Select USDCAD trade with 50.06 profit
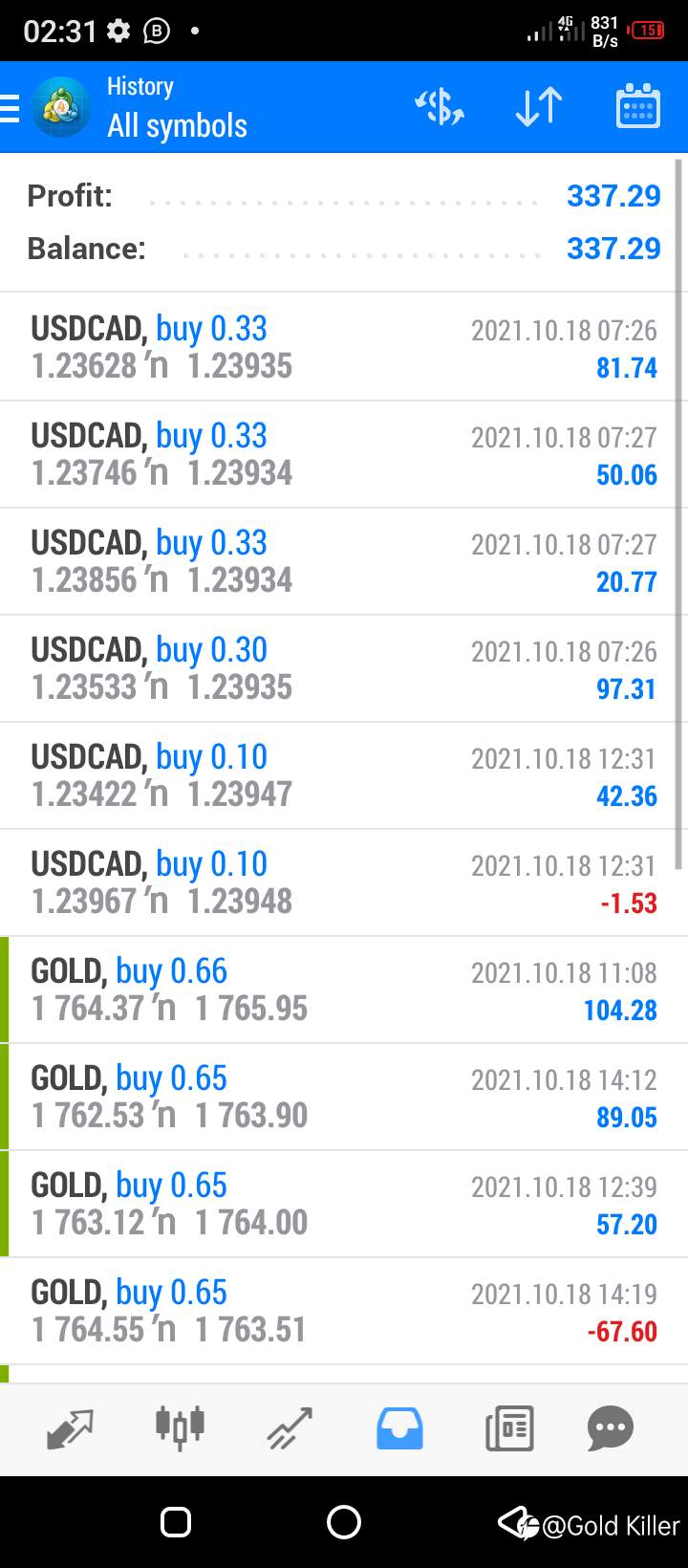 point(344,454)
